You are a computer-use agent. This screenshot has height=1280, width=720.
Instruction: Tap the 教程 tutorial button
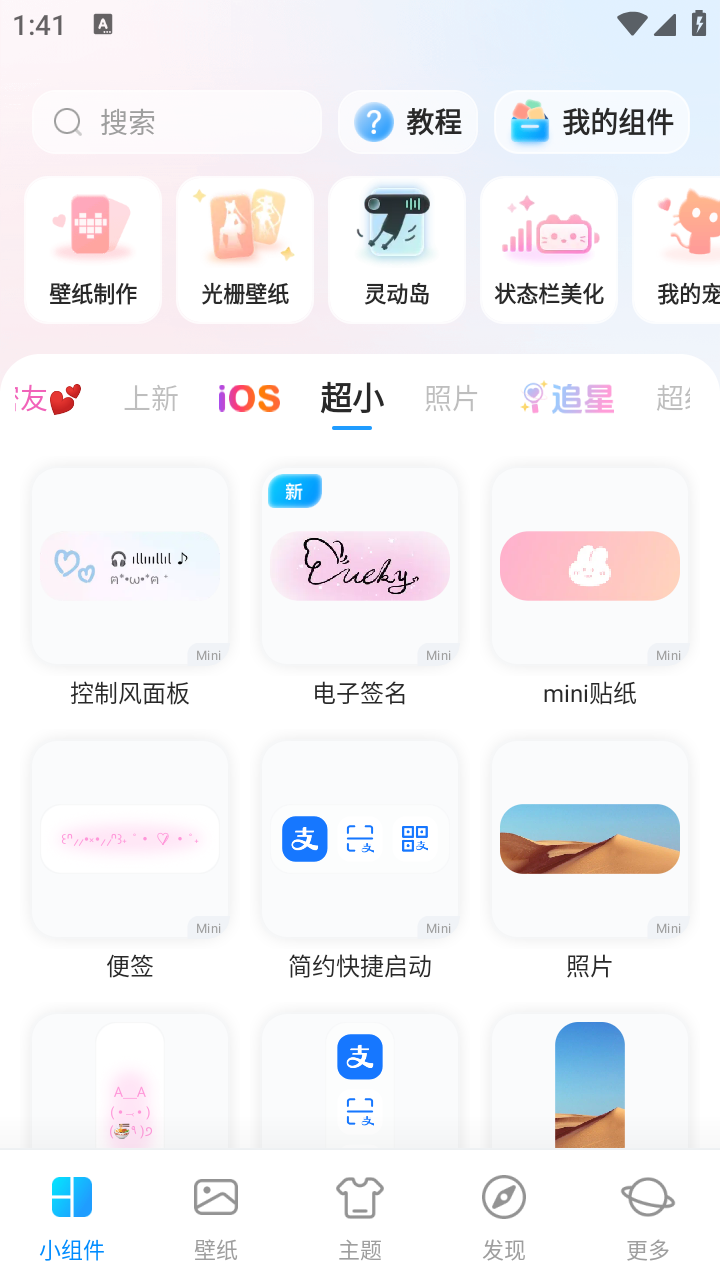(x=408, y=122)
